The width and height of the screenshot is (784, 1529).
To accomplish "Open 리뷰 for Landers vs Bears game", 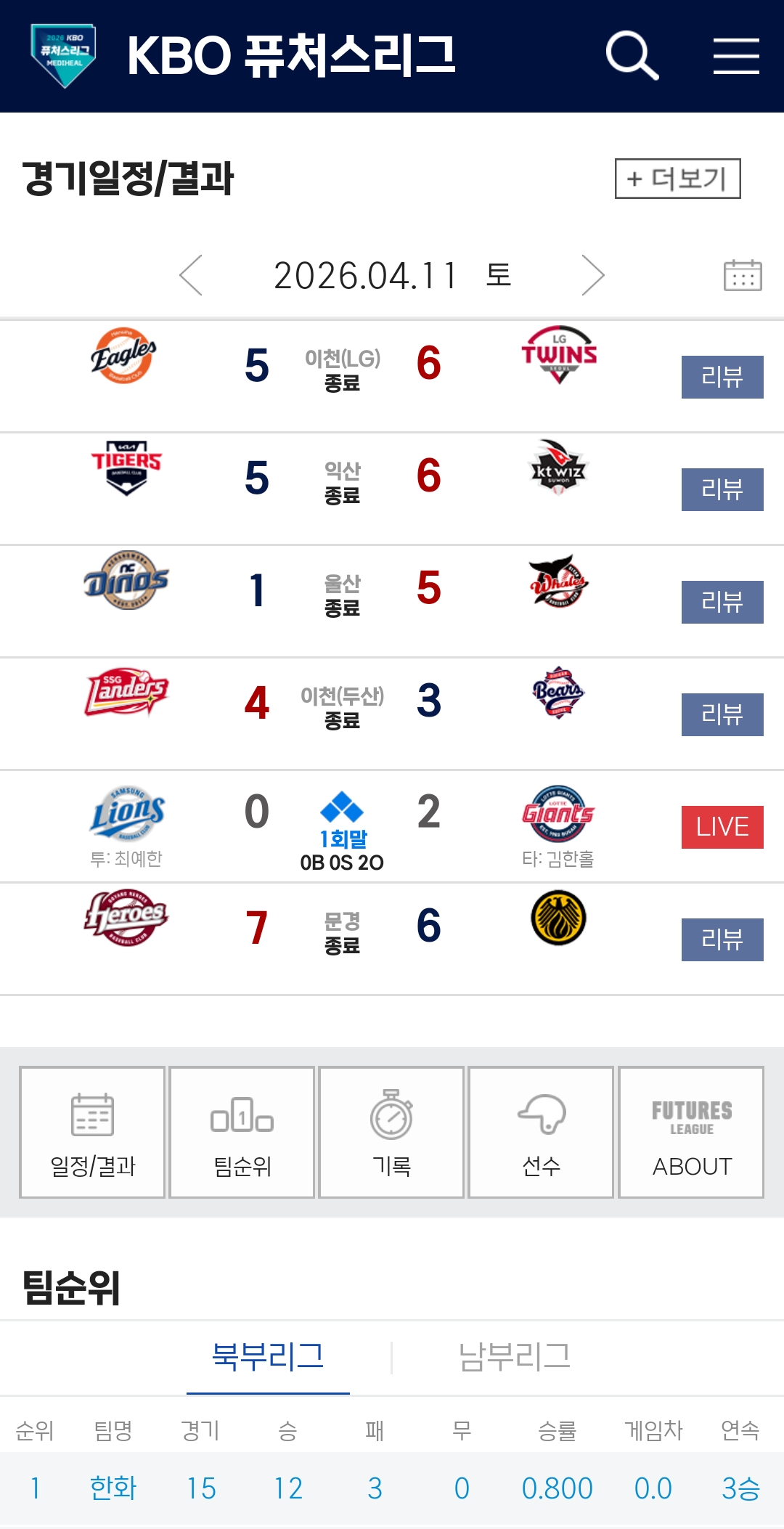I will click(x=722, y=714).
